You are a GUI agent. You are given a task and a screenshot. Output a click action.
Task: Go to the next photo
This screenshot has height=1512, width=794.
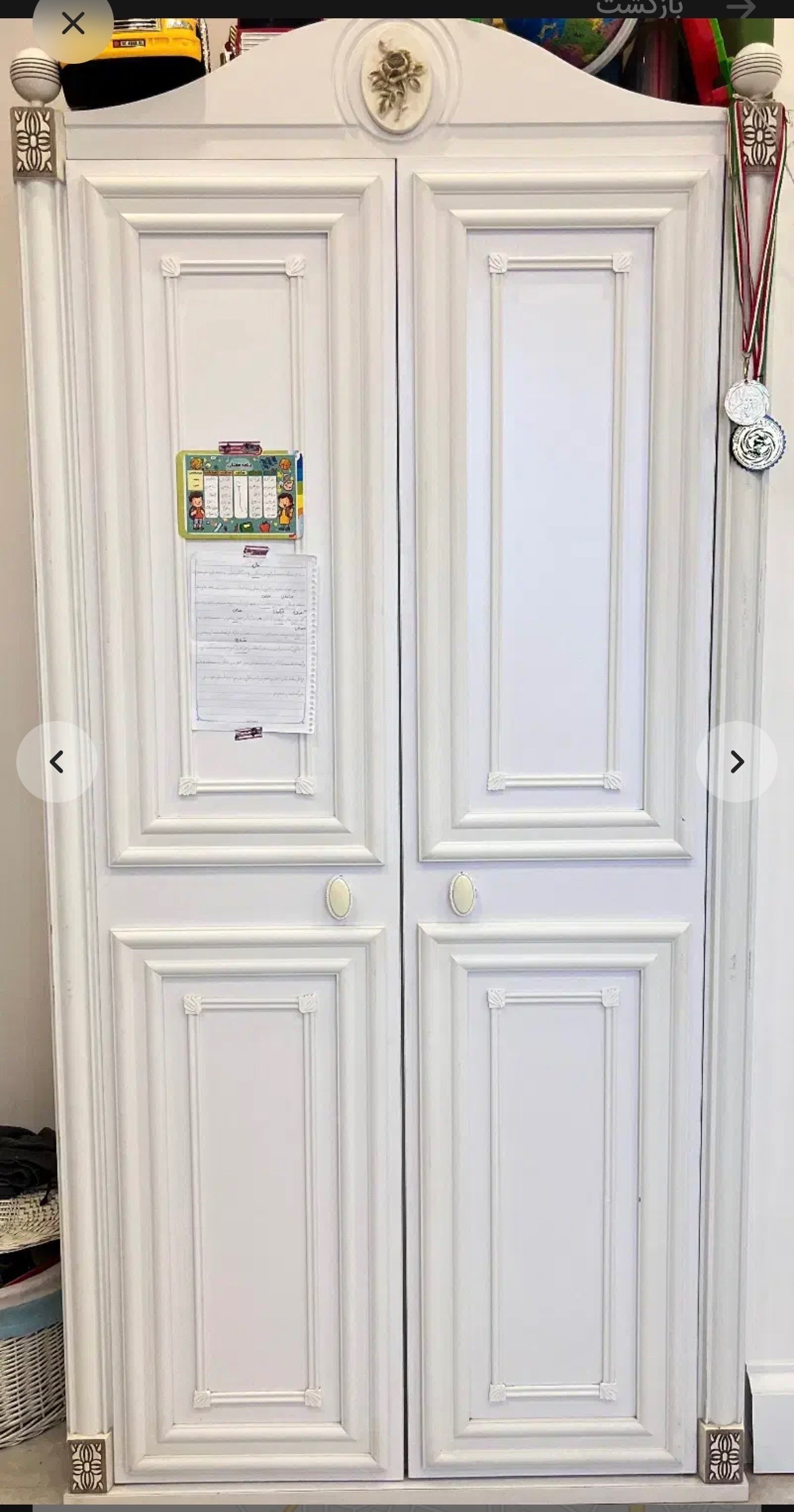point(737,762)
